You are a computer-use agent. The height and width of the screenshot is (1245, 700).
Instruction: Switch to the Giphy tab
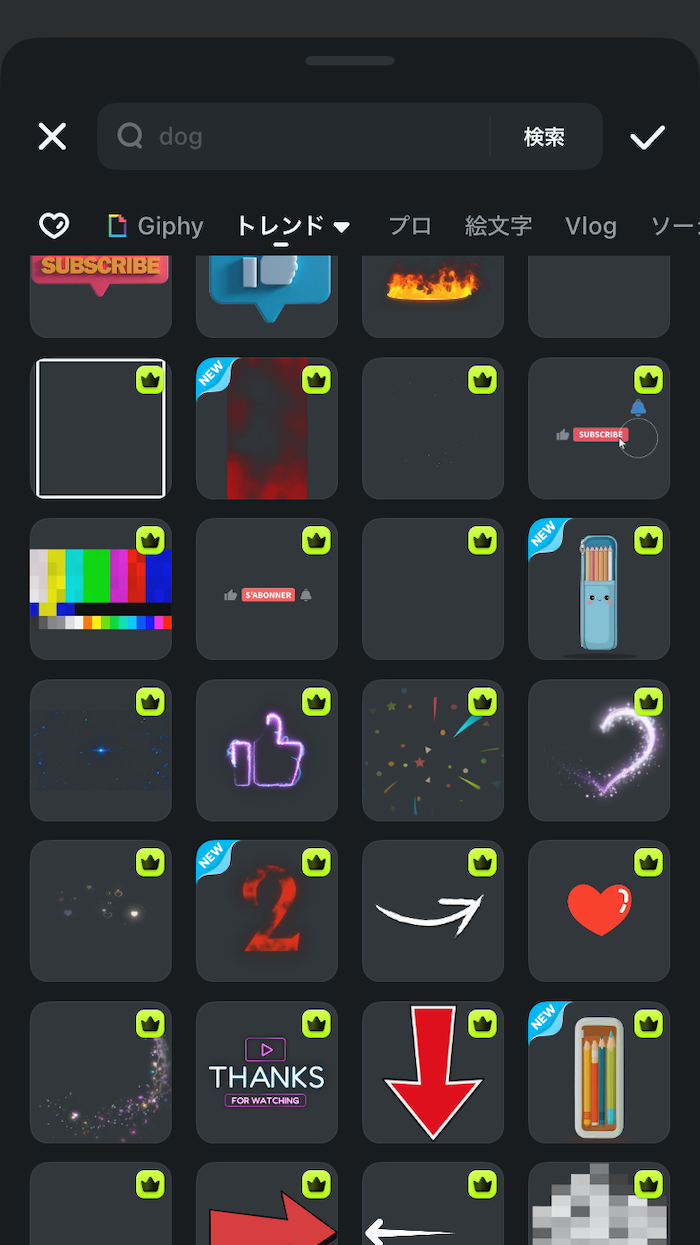(156, 226)
